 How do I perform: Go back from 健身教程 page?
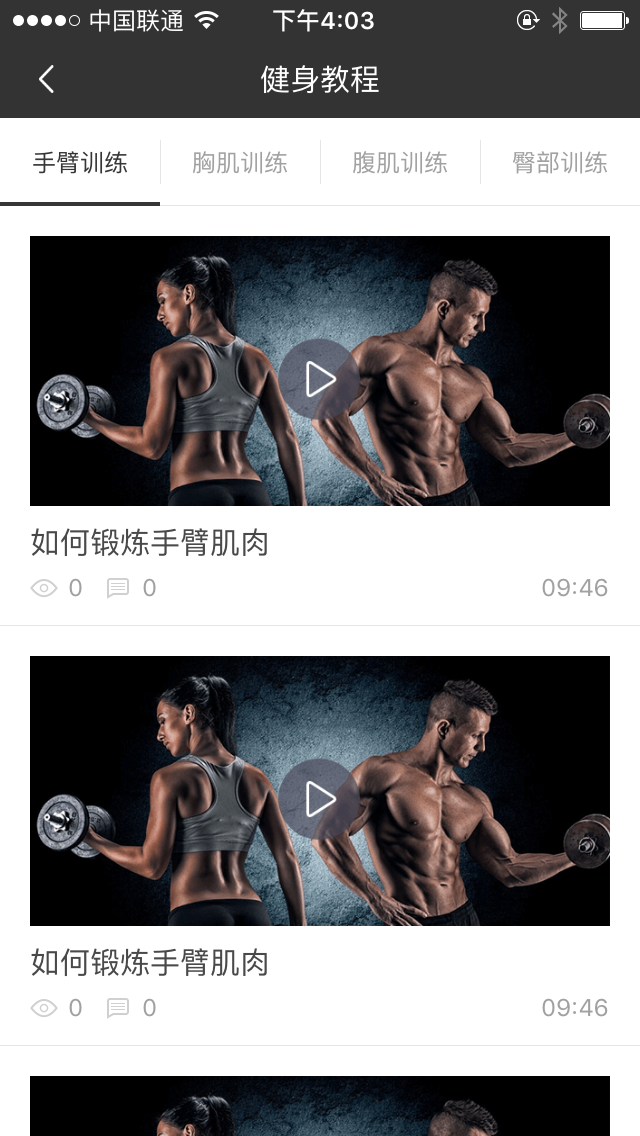point(46,80)
